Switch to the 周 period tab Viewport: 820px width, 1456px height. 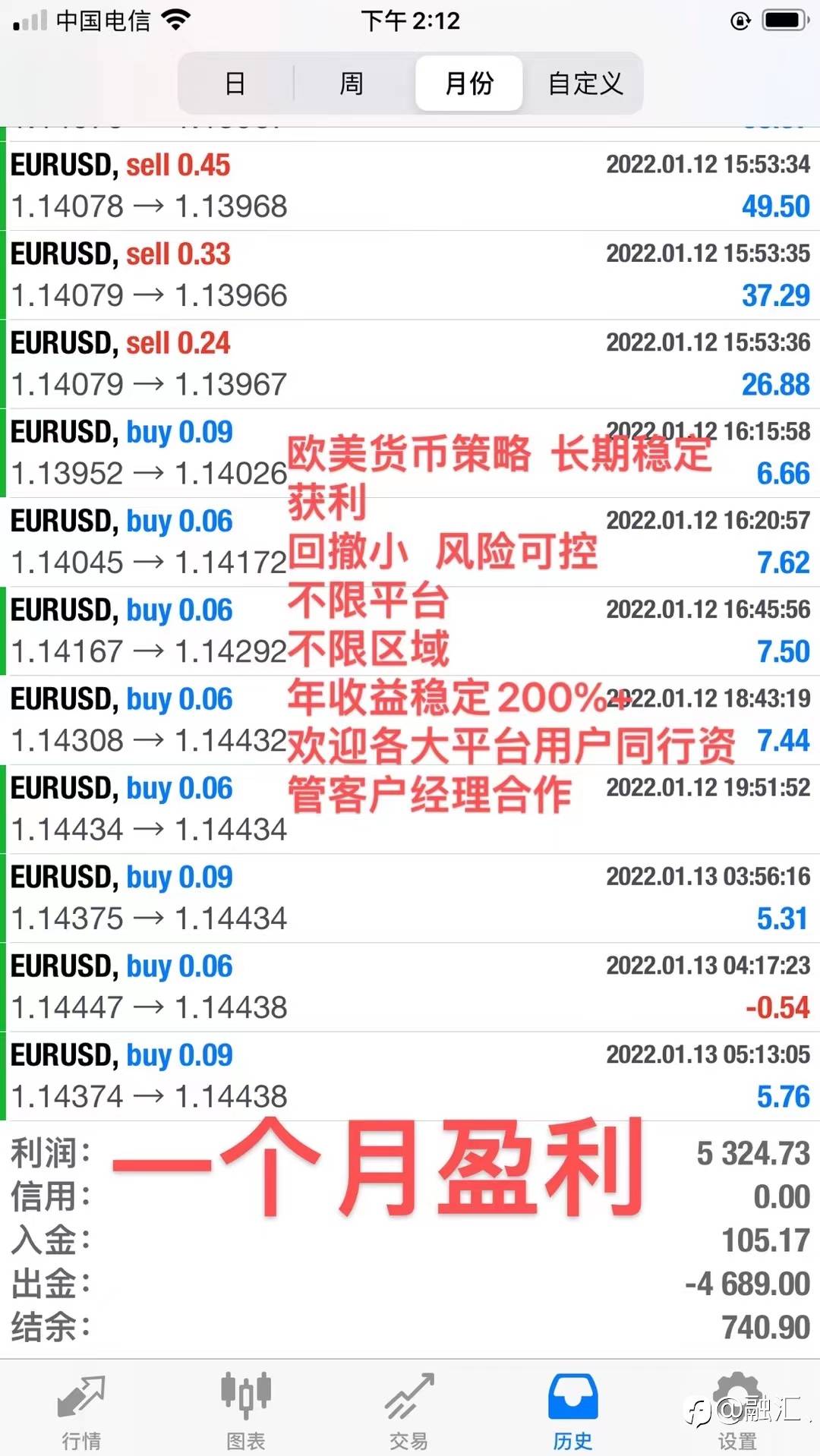point(352,83)
